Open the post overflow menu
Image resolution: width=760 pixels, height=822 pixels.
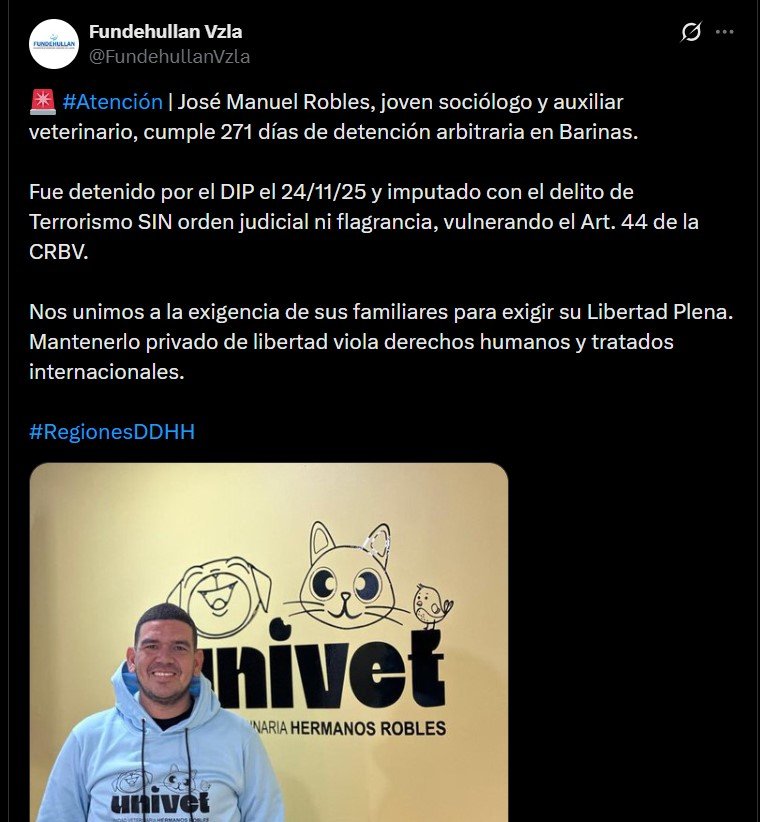coord(725,33)
